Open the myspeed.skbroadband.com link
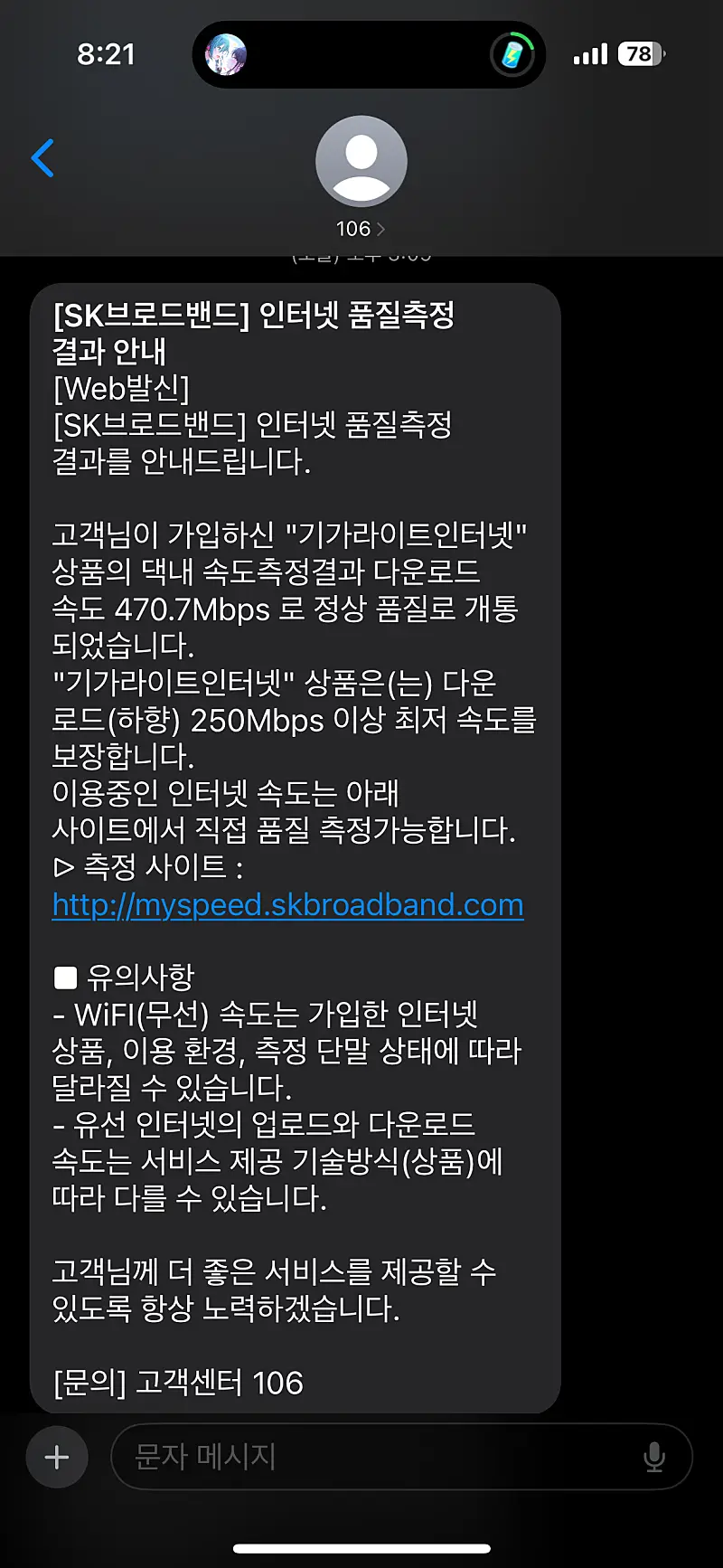The height and width of the screenshot is (1568, 723). tap(287, 904)
